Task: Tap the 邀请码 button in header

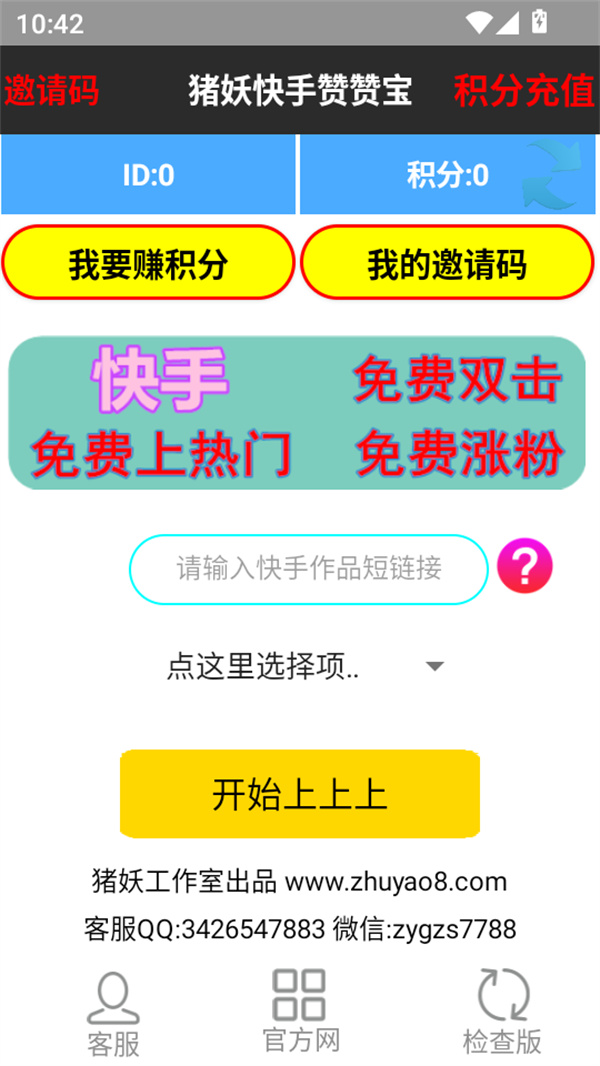Action: [x=52, y=91]
